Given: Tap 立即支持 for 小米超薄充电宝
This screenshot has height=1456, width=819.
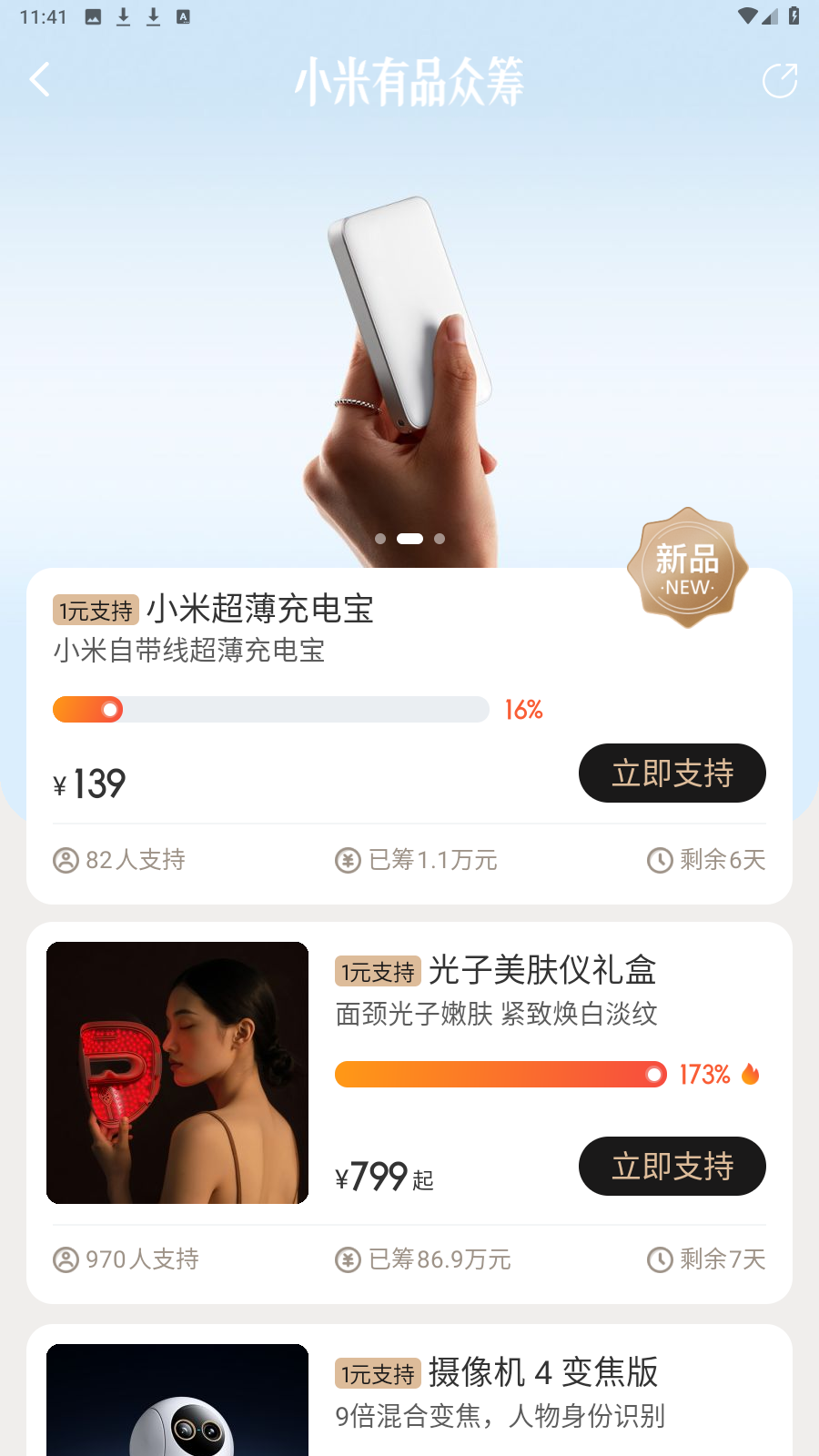Looking at the screenshot, I should coord(672,773).
